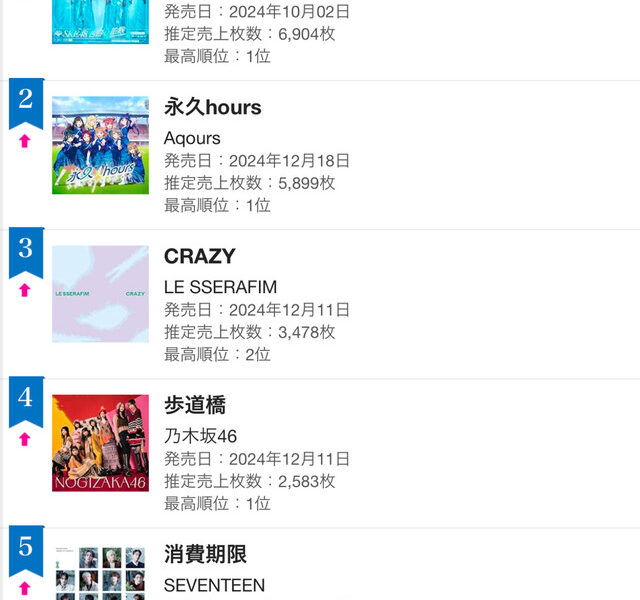Open the 消費期限 single by SEVENTEEN
Screen dimensions: 640x600
click(x=205, y=554)
